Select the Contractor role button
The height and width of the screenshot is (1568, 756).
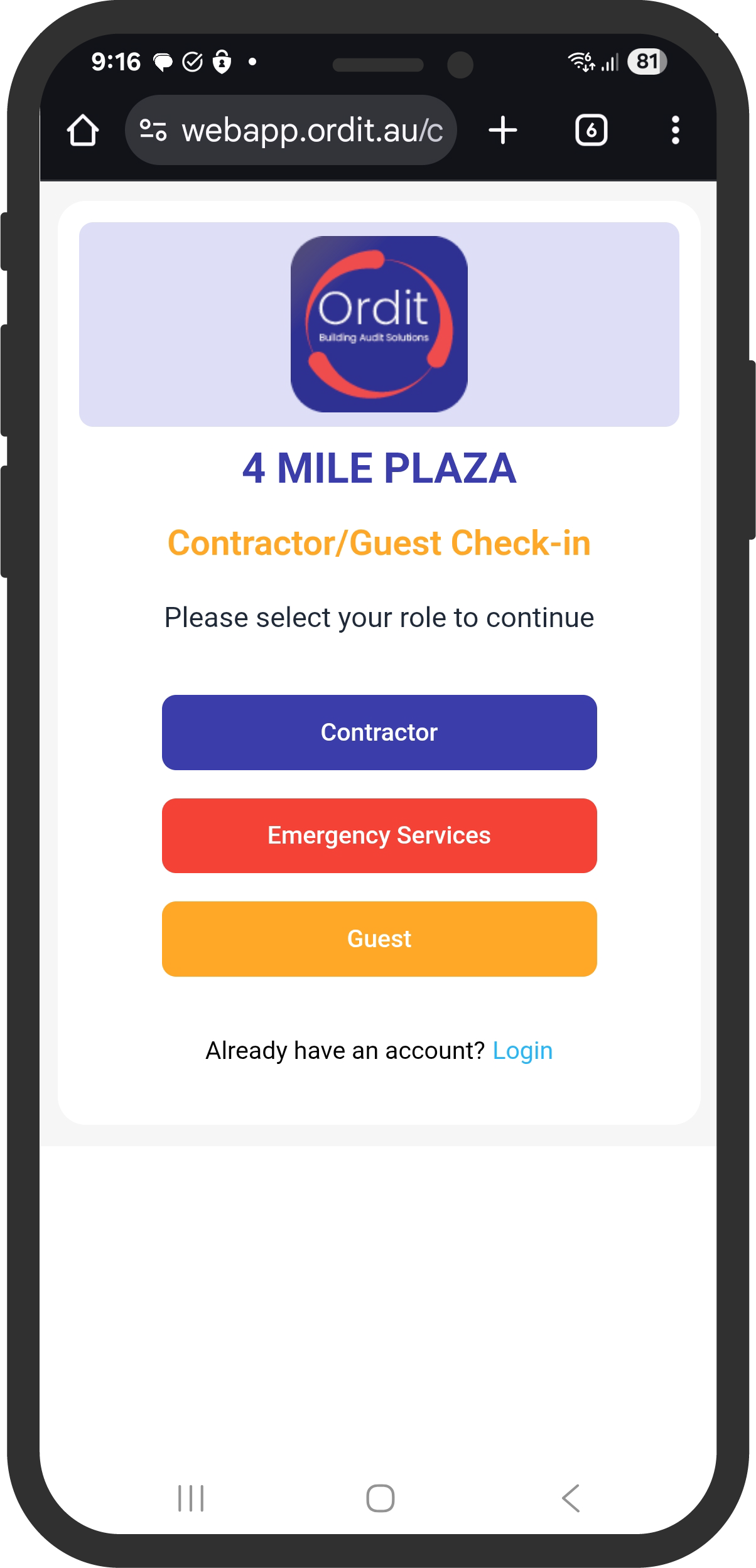pyautogui.click(x=379, y=732)
